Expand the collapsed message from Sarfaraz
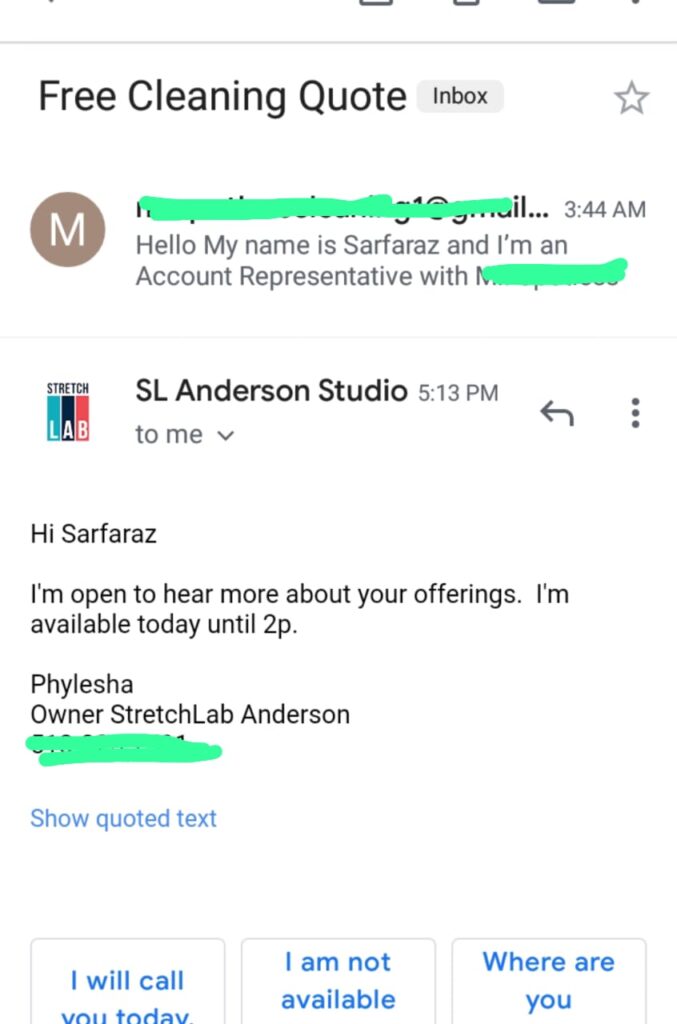Screen dimensions: 677x1024 [380, 245]
